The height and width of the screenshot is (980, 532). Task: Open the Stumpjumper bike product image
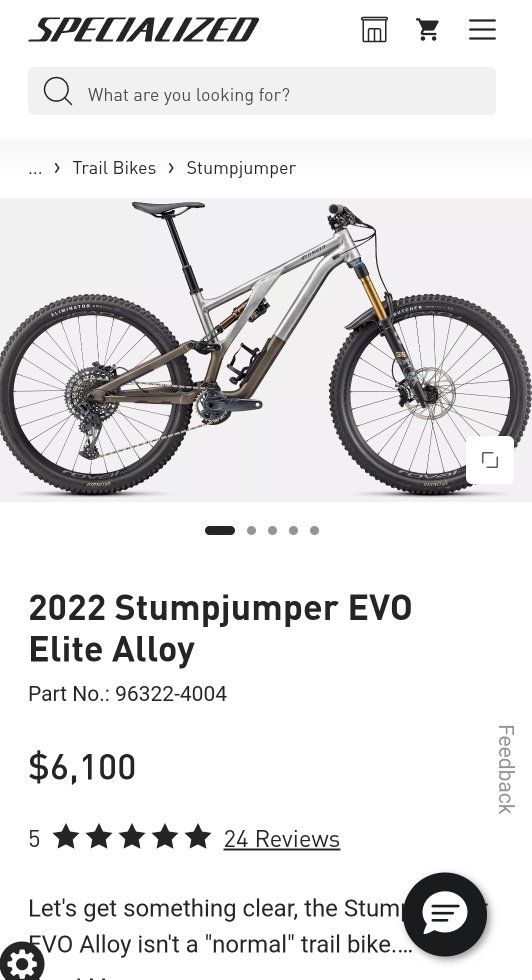pos(266,350)
